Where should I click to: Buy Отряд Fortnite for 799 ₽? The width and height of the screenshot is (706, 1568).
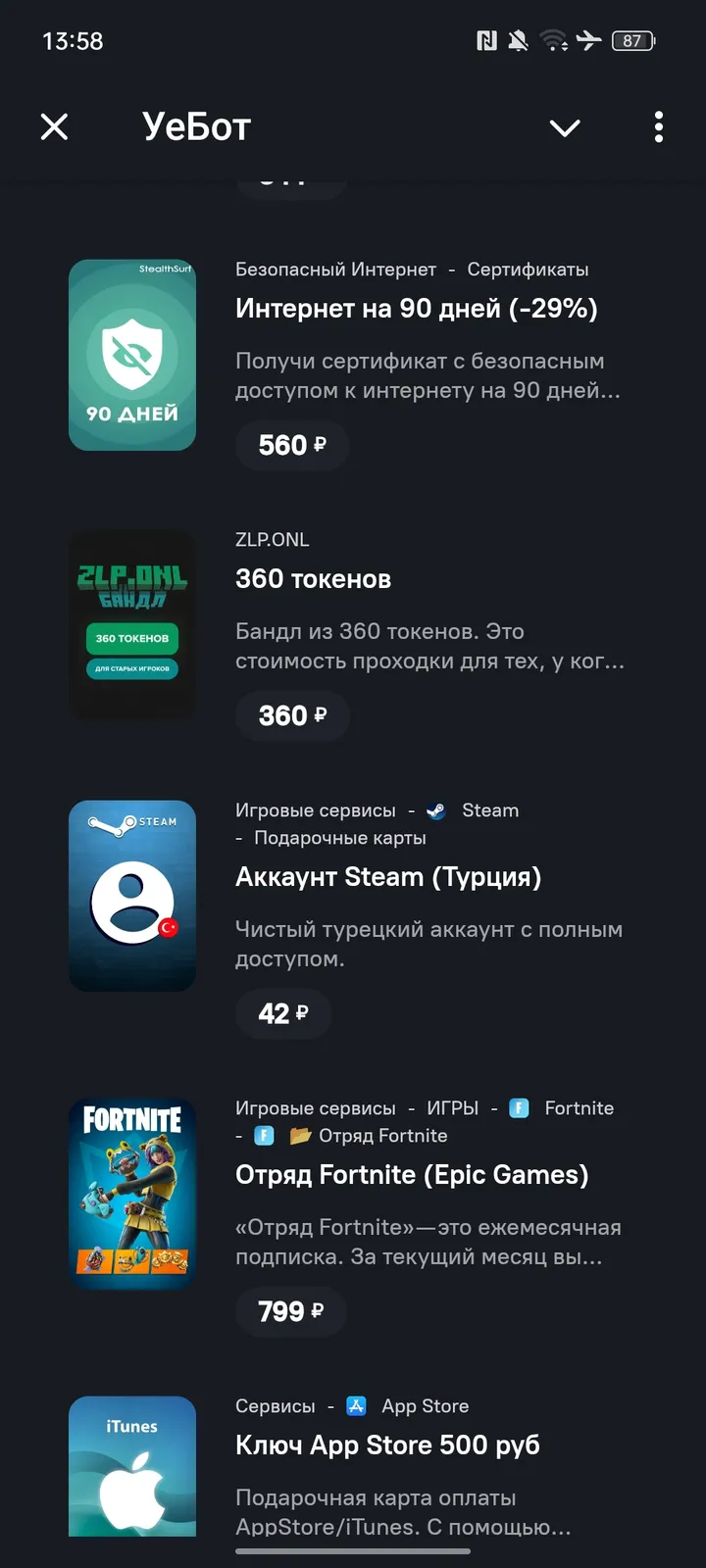(x=290, y=1311)
